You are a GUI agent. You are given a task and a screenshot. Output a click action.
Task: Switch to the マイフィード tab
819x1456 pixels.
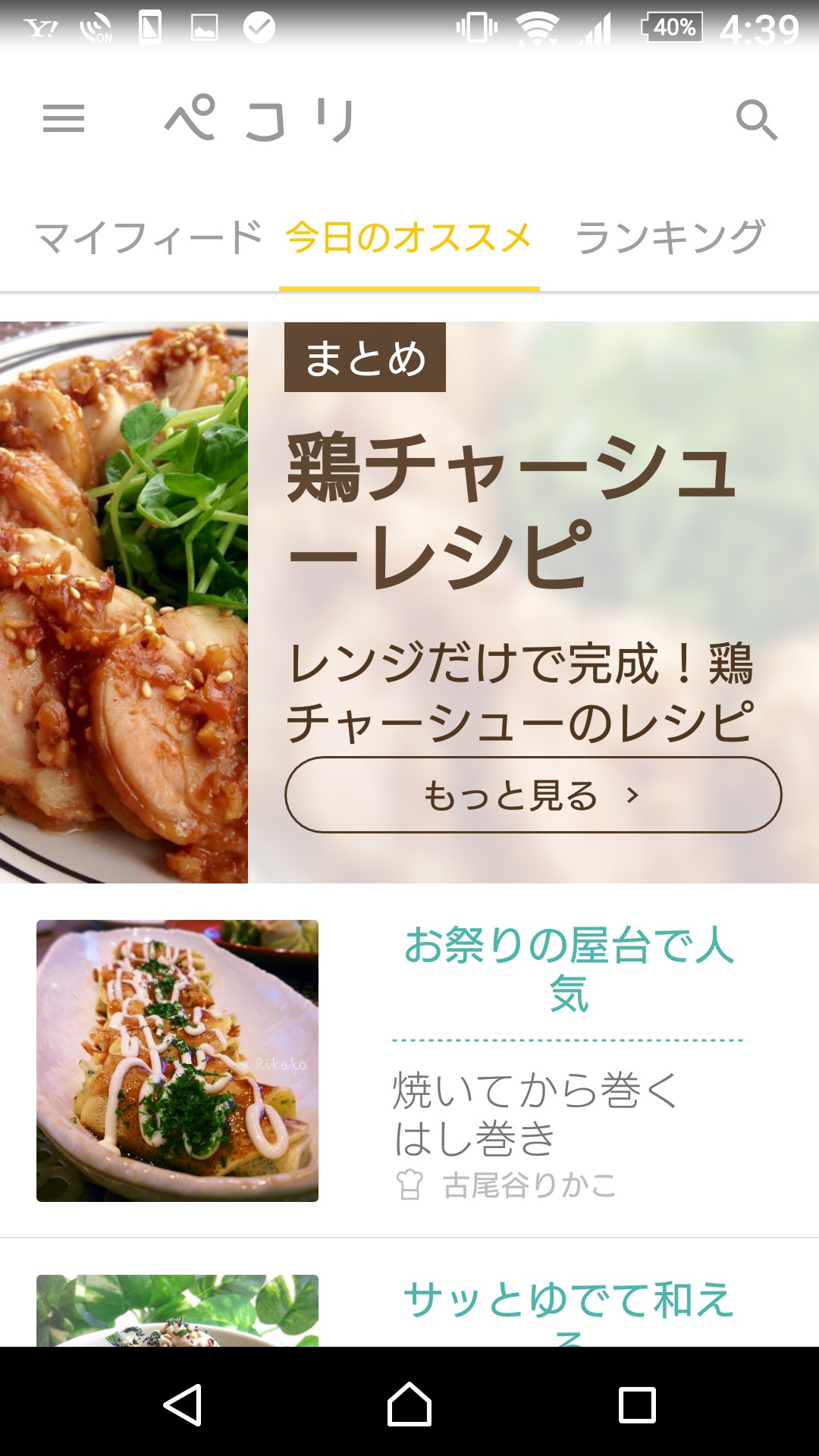pyautogui.click(x=149, y=237)
